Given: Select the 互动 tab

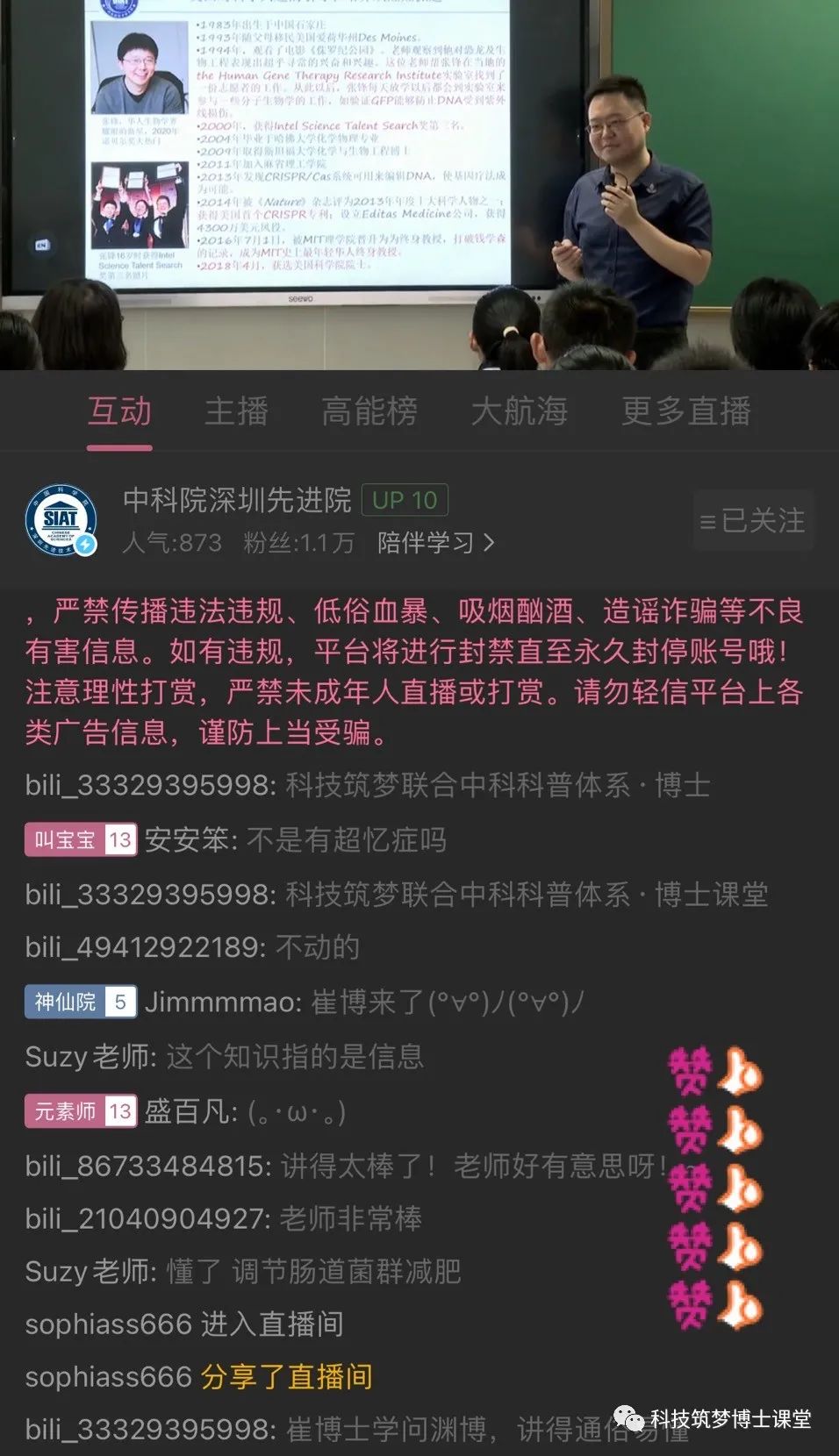Looking at the screenshot, I should click(x=119, y=410).
